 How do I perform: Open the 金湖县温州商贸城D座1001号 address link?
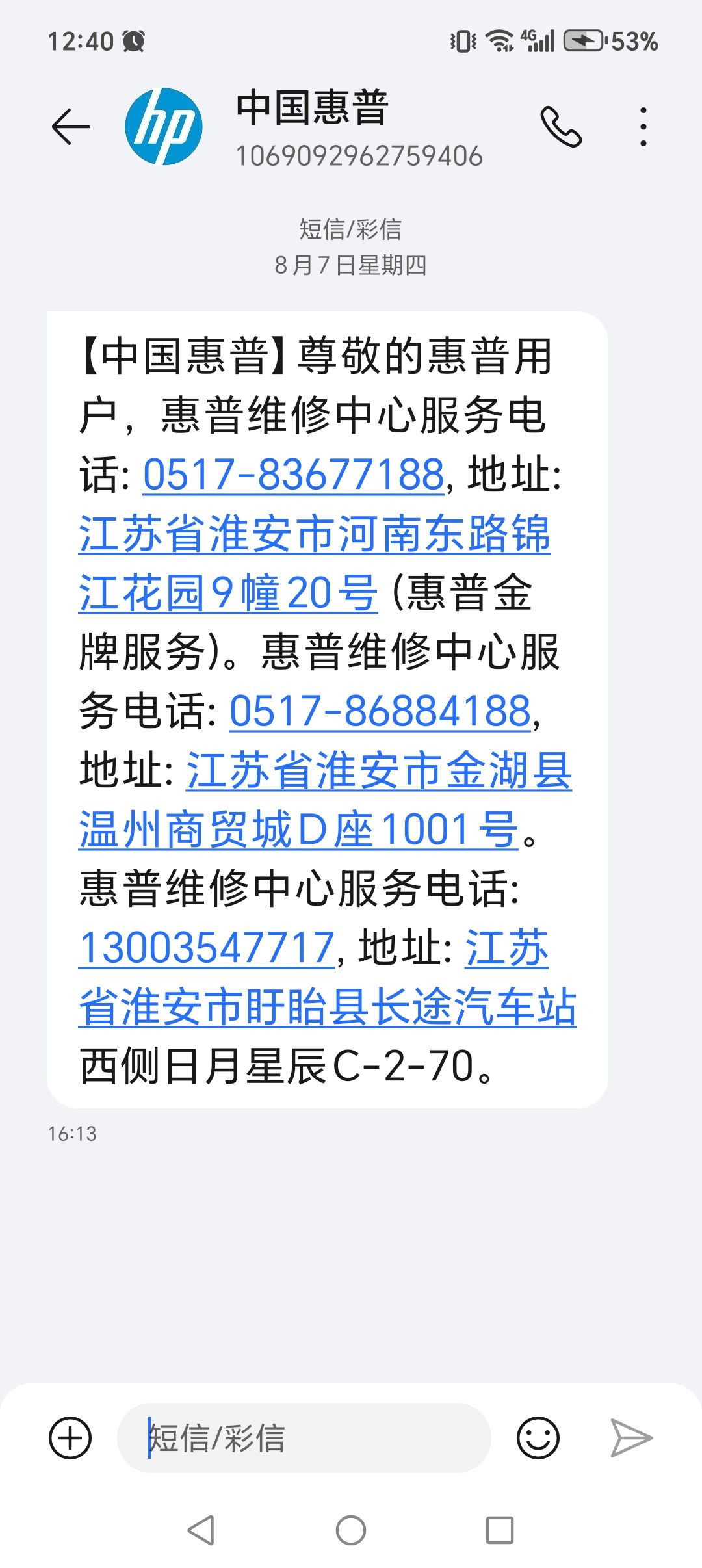[379, 771]
